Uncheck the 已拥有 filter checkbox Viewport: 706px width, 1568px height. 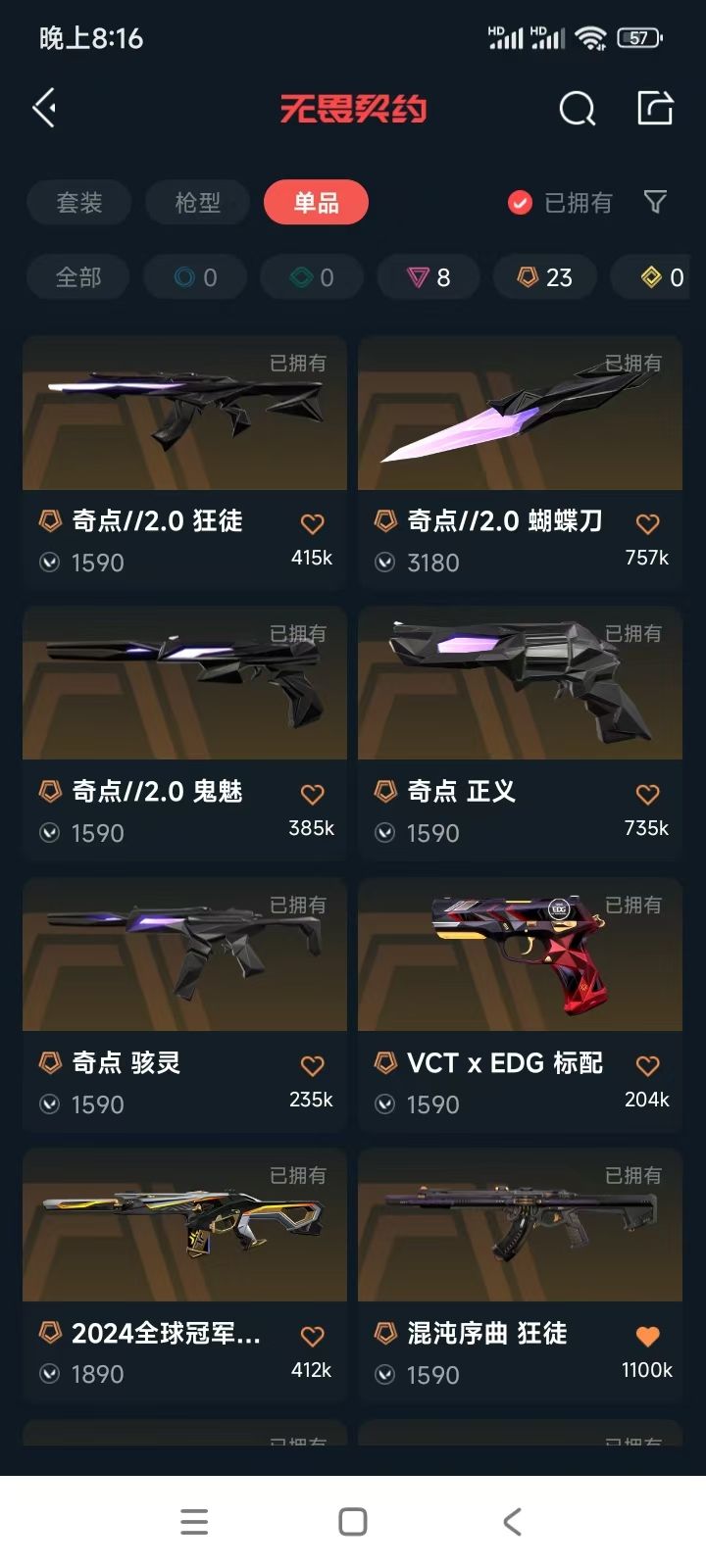click(x=520, y=203)
